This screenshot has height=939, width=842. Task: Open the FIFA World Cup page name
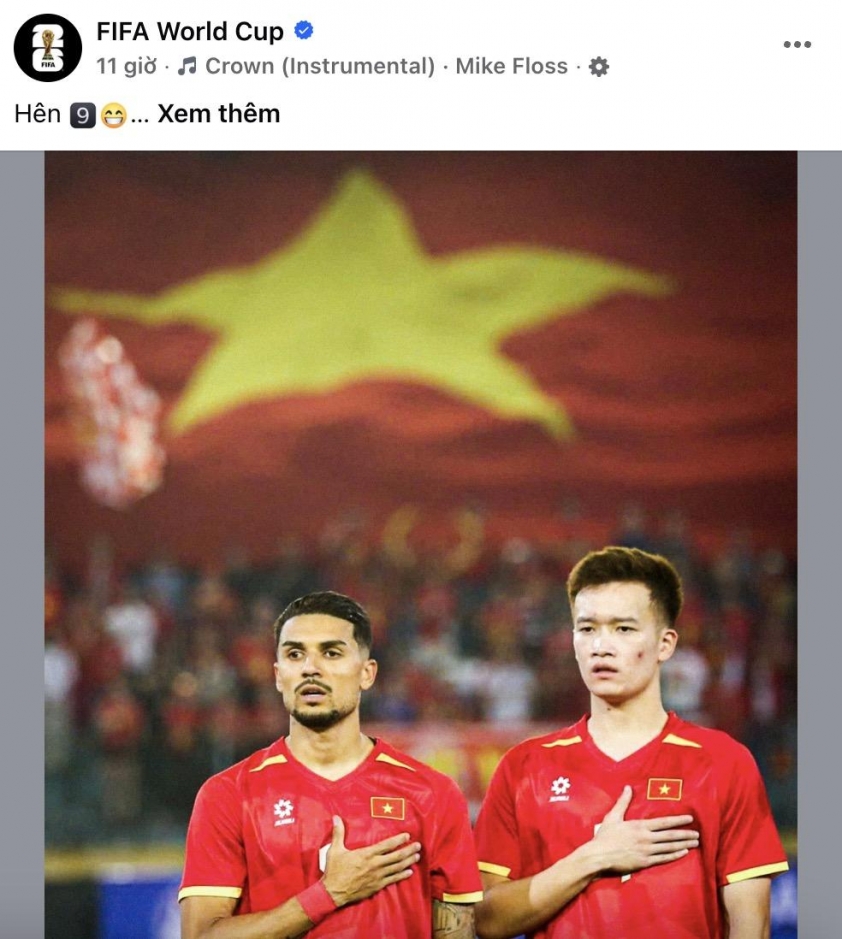(x=190, y=32)
